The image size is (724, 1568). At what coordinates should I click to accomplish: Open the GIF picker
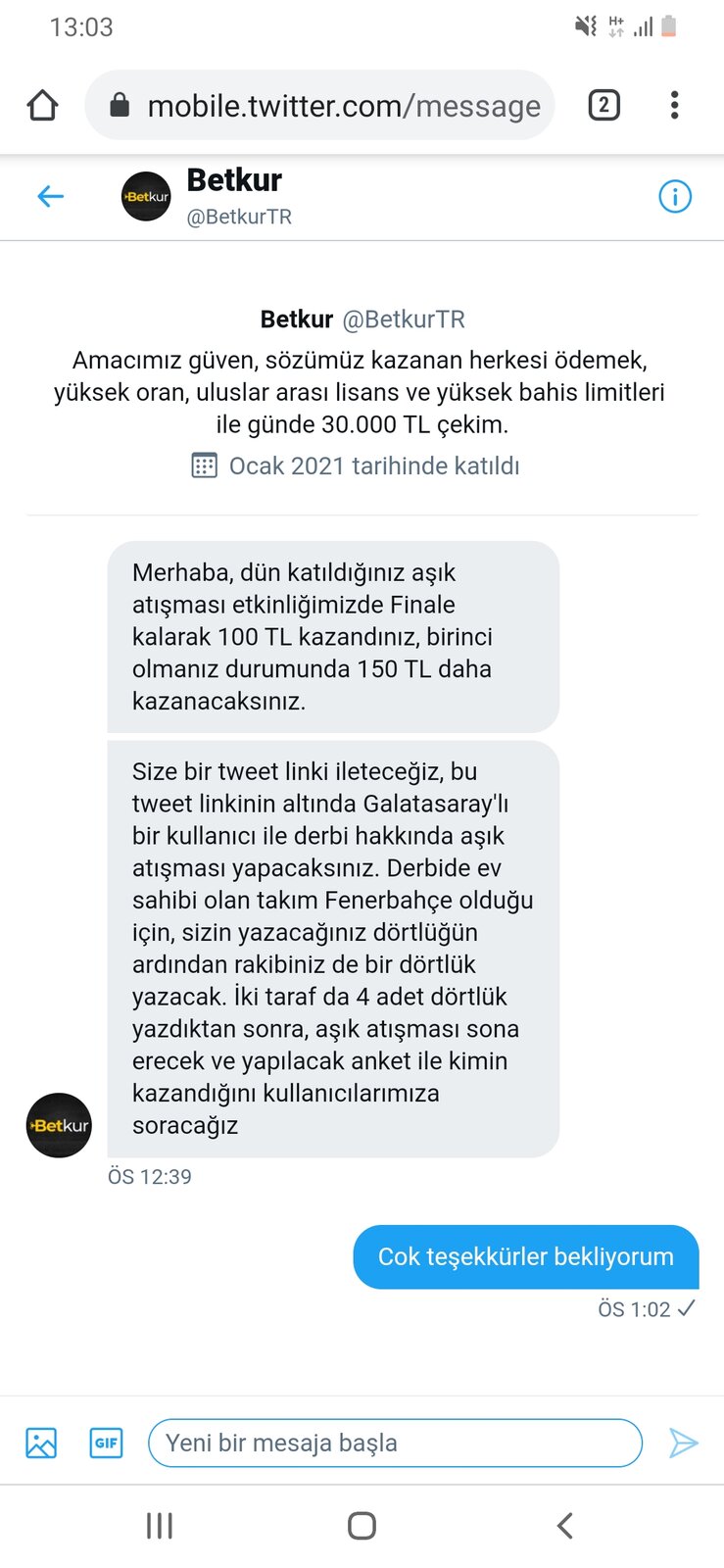click(106, 1443)
